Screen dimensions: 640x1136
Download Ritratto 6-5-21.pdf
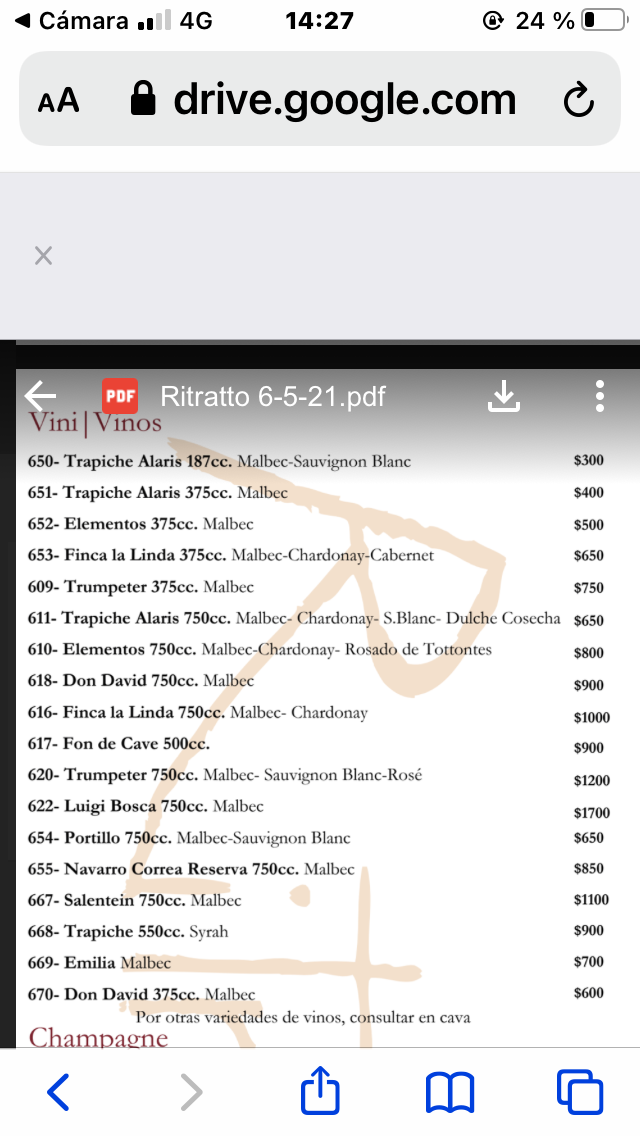[504, 396]
